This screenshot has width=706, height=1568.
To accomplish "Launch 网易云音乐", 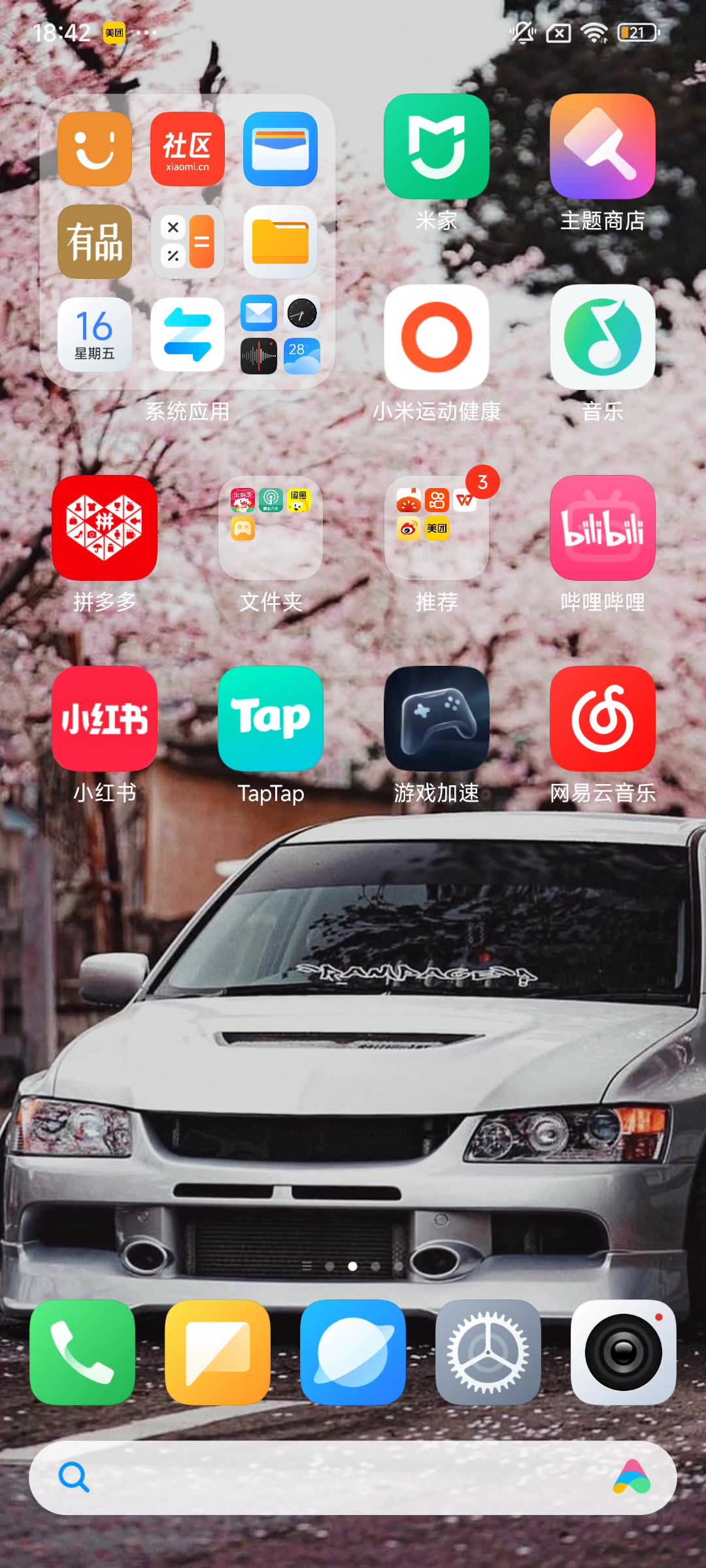I will pyautogui.click(x=602, y=719).
